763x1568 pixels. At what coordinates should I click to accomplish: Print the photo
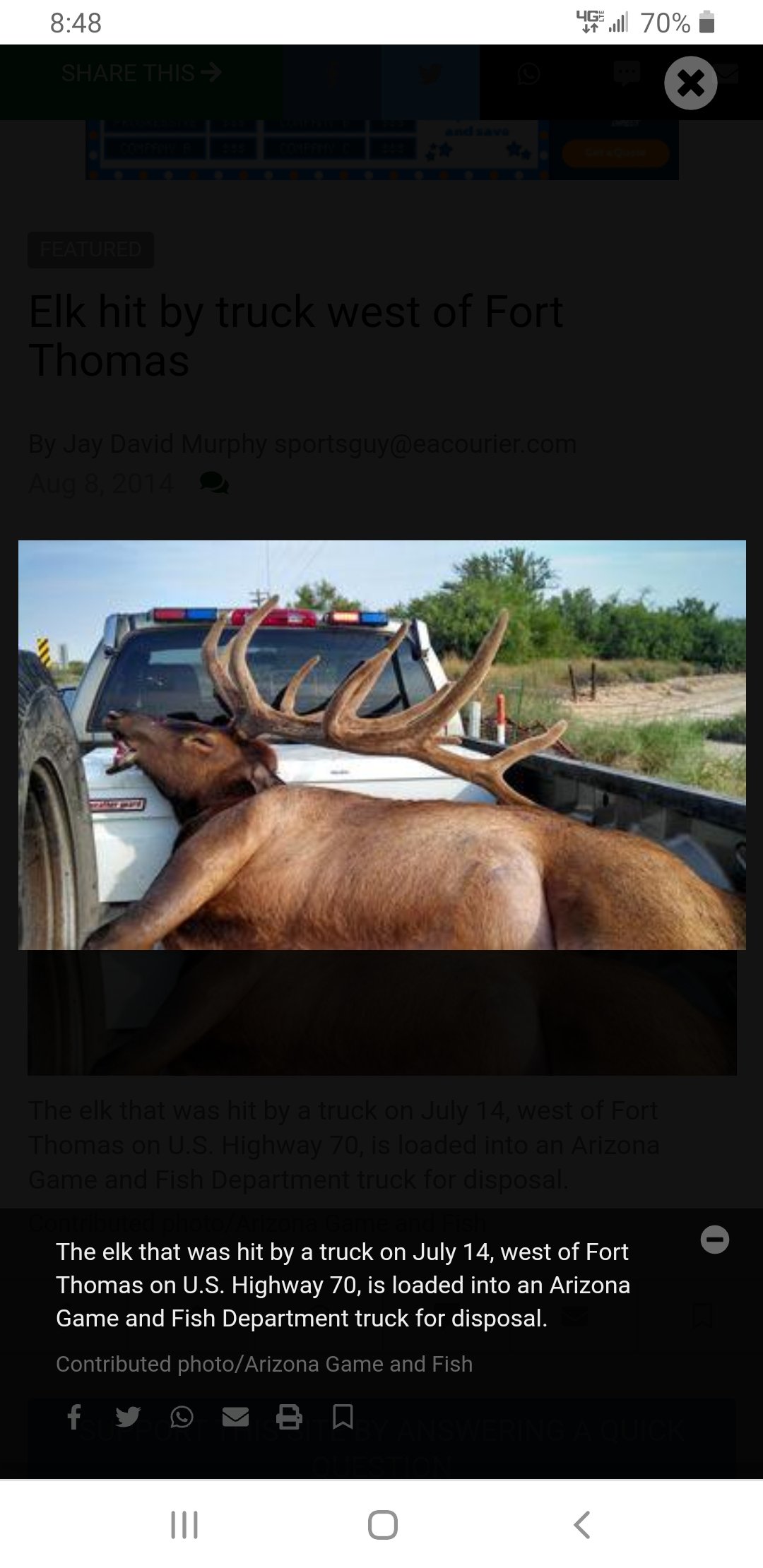pyautogui.click(x=289, y=1416)
